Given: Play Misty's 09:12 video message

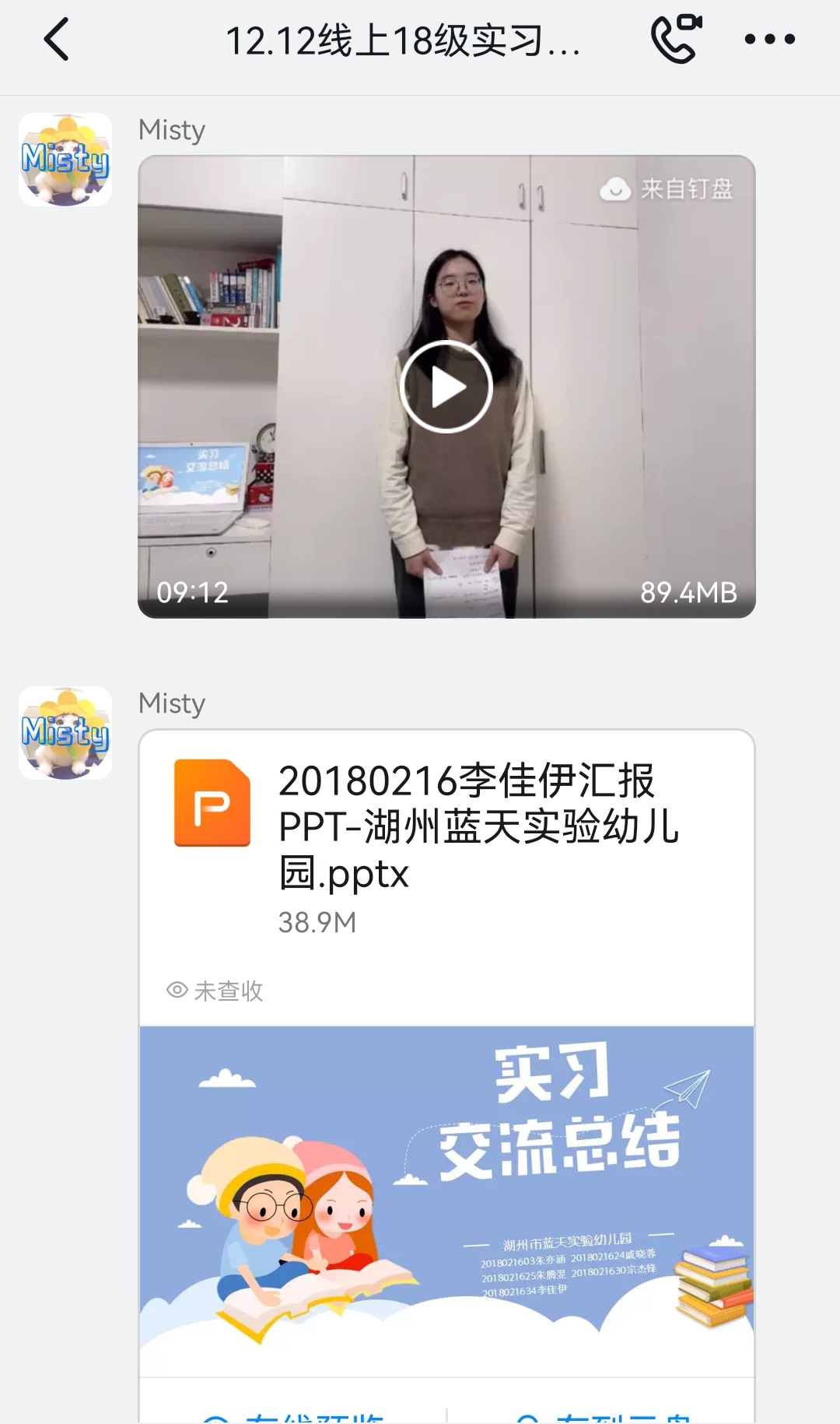Looking at the screenshot, I should pos(446,387).
